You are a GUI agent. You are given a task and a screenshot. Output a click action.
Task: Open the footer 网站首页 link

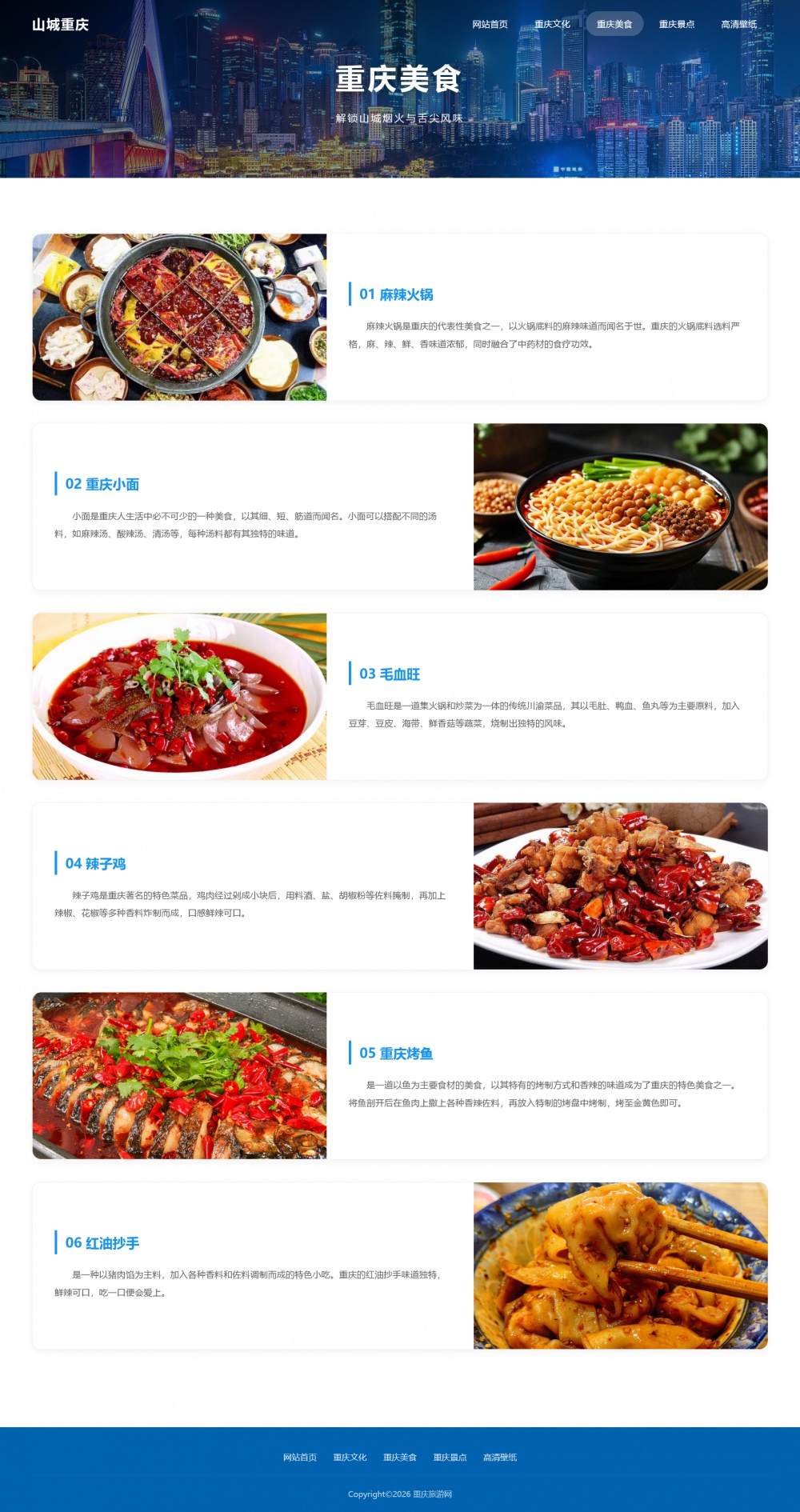(300, 1457)
